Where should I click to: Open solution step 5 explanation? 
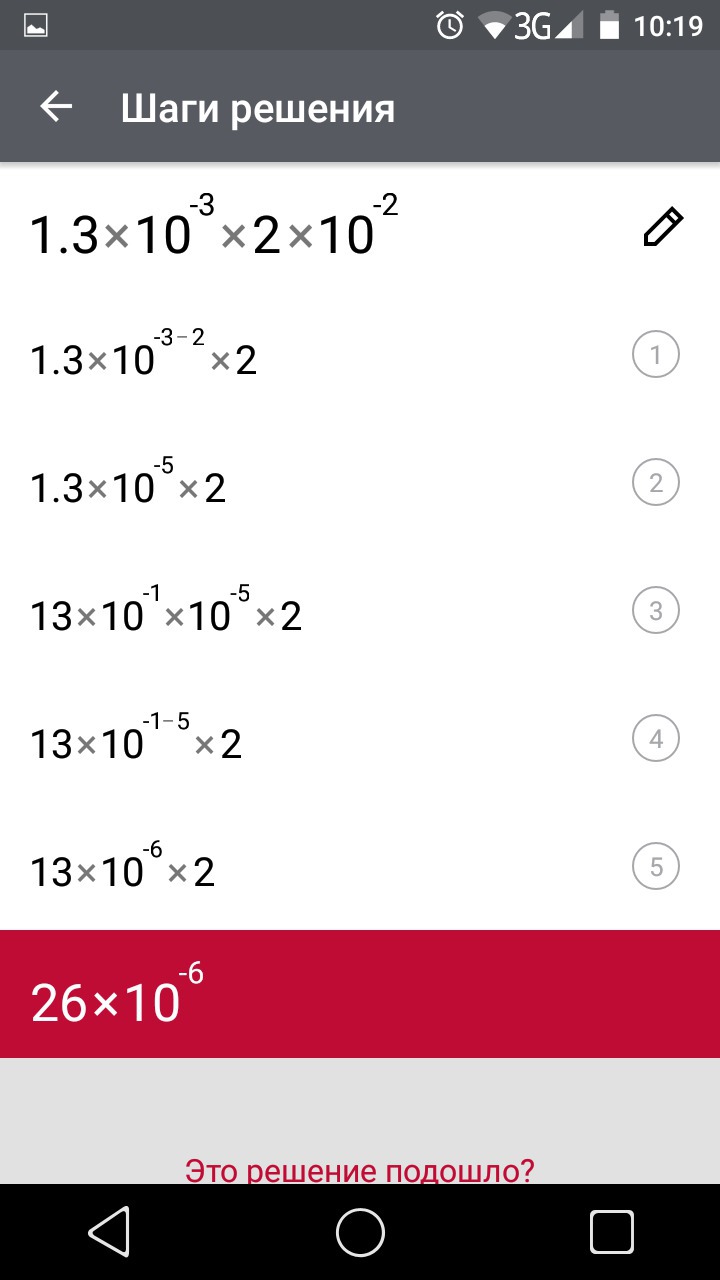[x=656, y=867]
